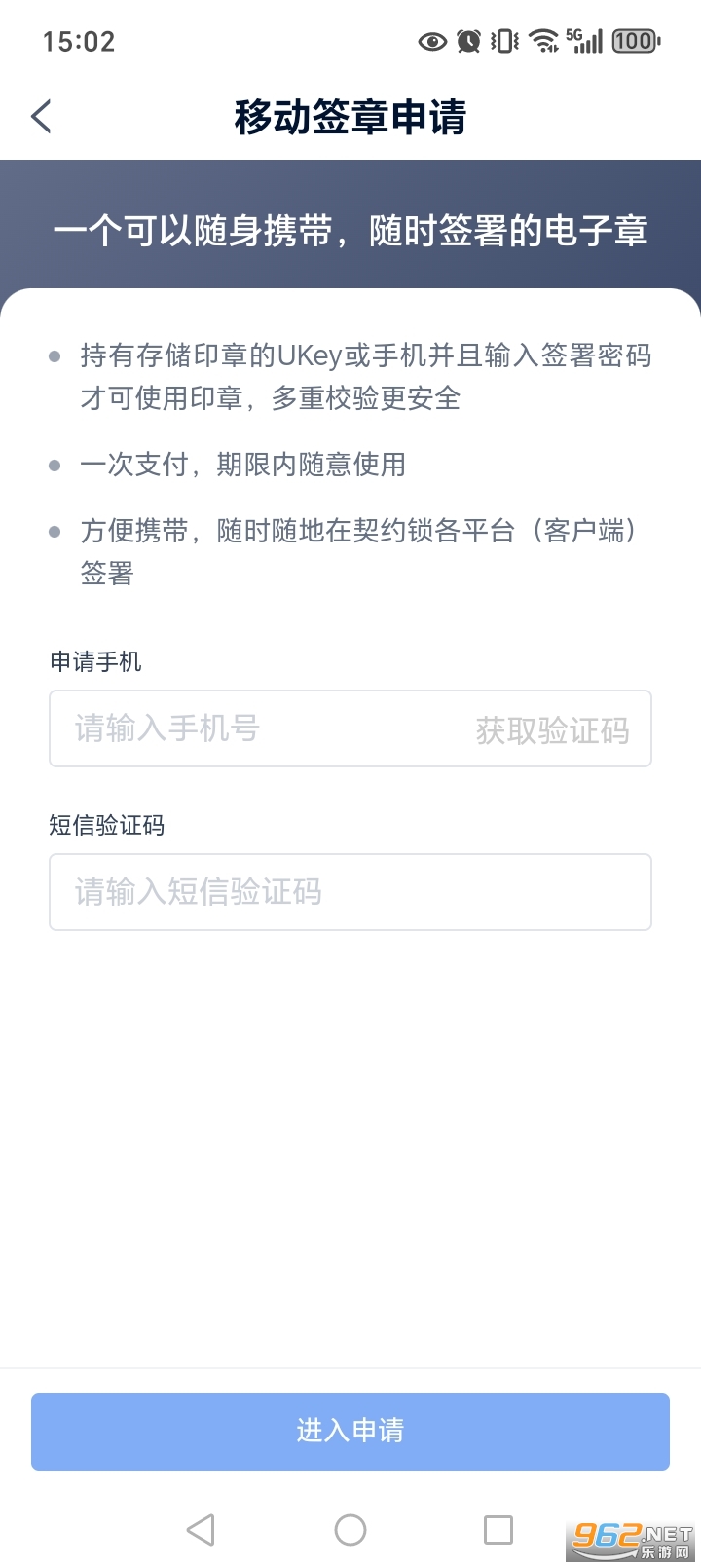701x1568 pixels.
Task: Tap the 移动签章申请 page title
Action: tap(350, 116)
